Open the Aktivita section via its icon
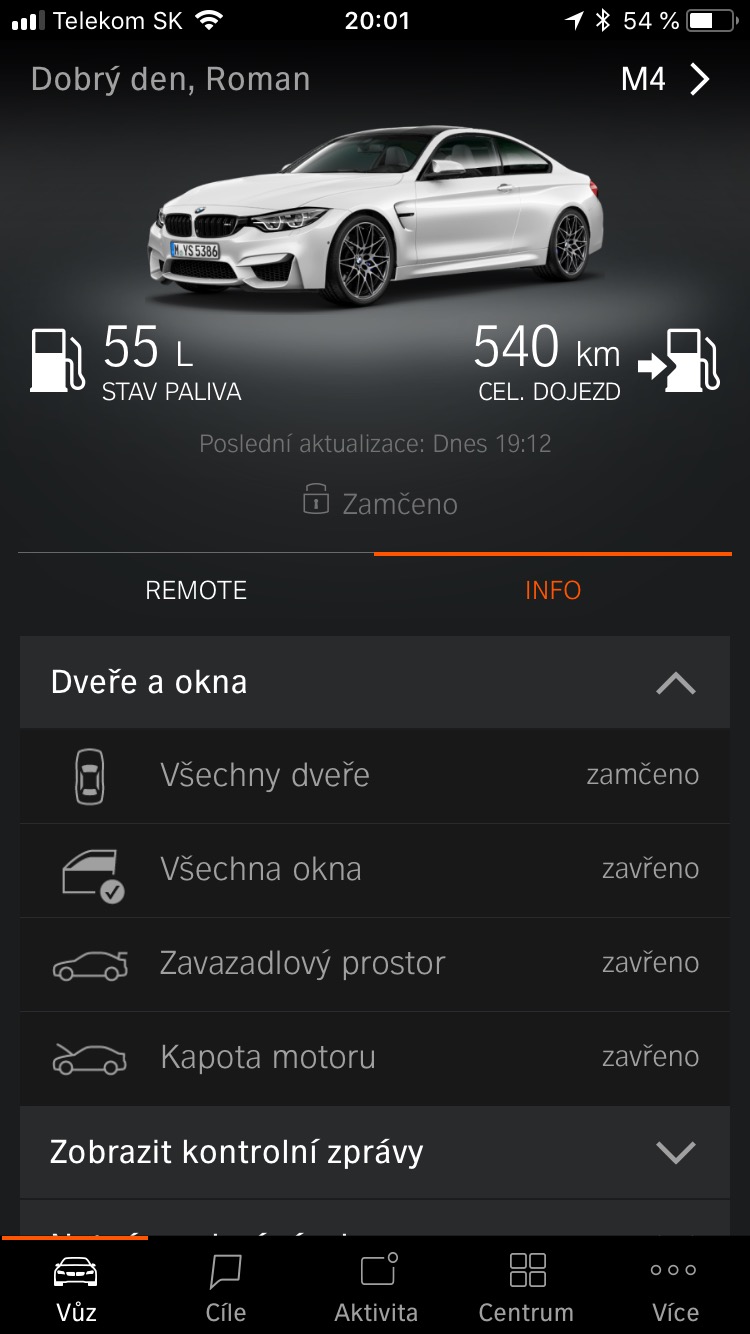 pos(375,1271)
